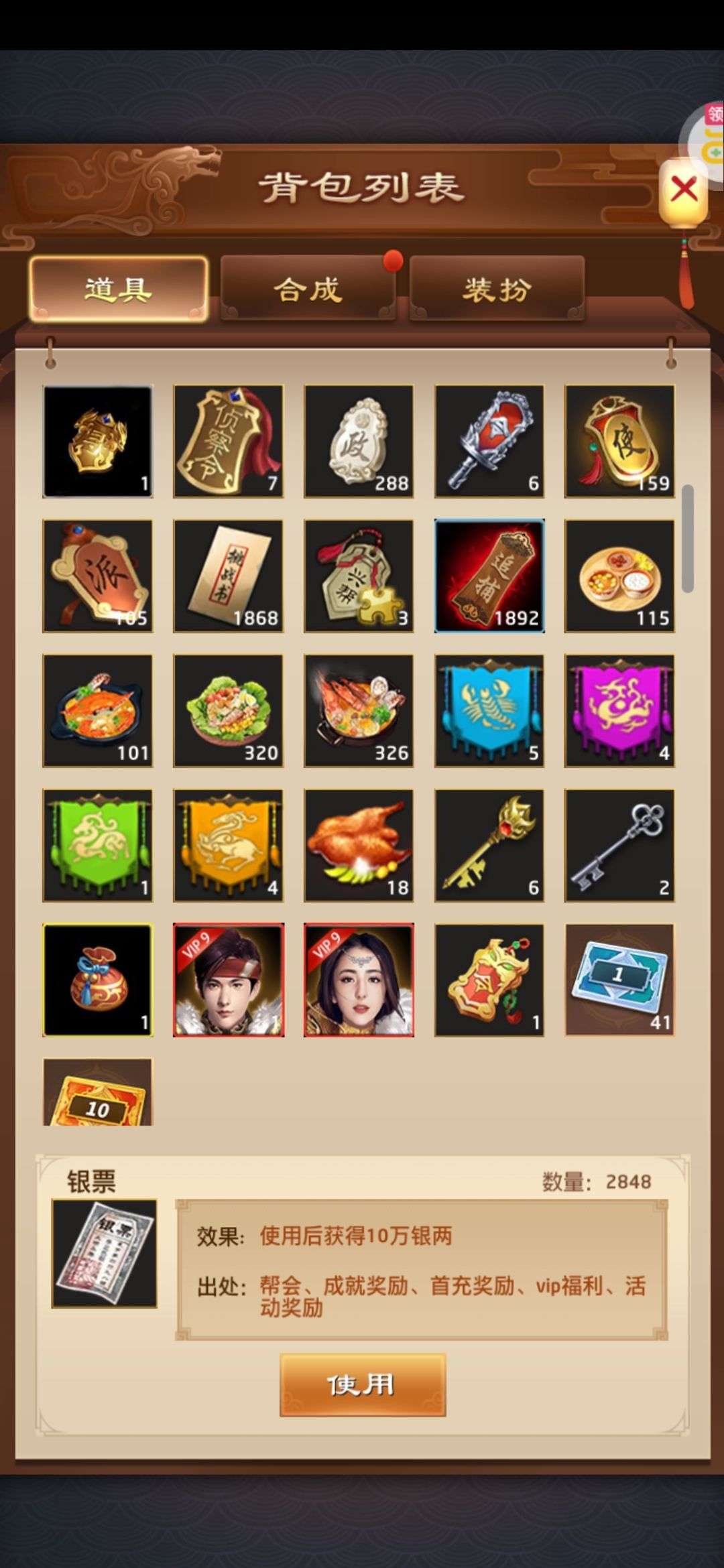Select the blue scorpion banner item
Image resolution: width=724 pixels, height=1568 pixels.
click(489, 710)
